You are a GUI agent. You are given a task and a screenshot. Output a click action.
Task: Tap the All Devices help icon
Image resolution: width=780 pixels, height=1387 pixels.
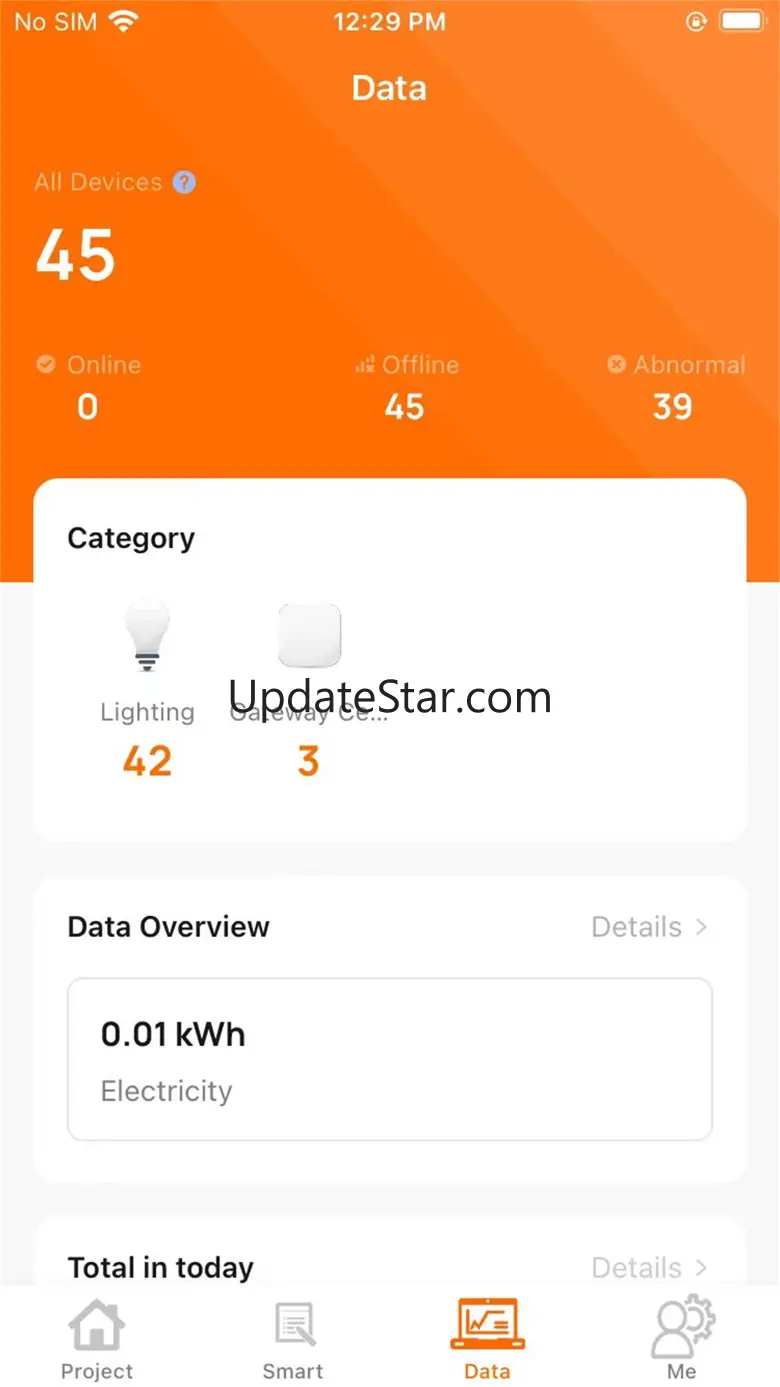[x=184, y=182]
